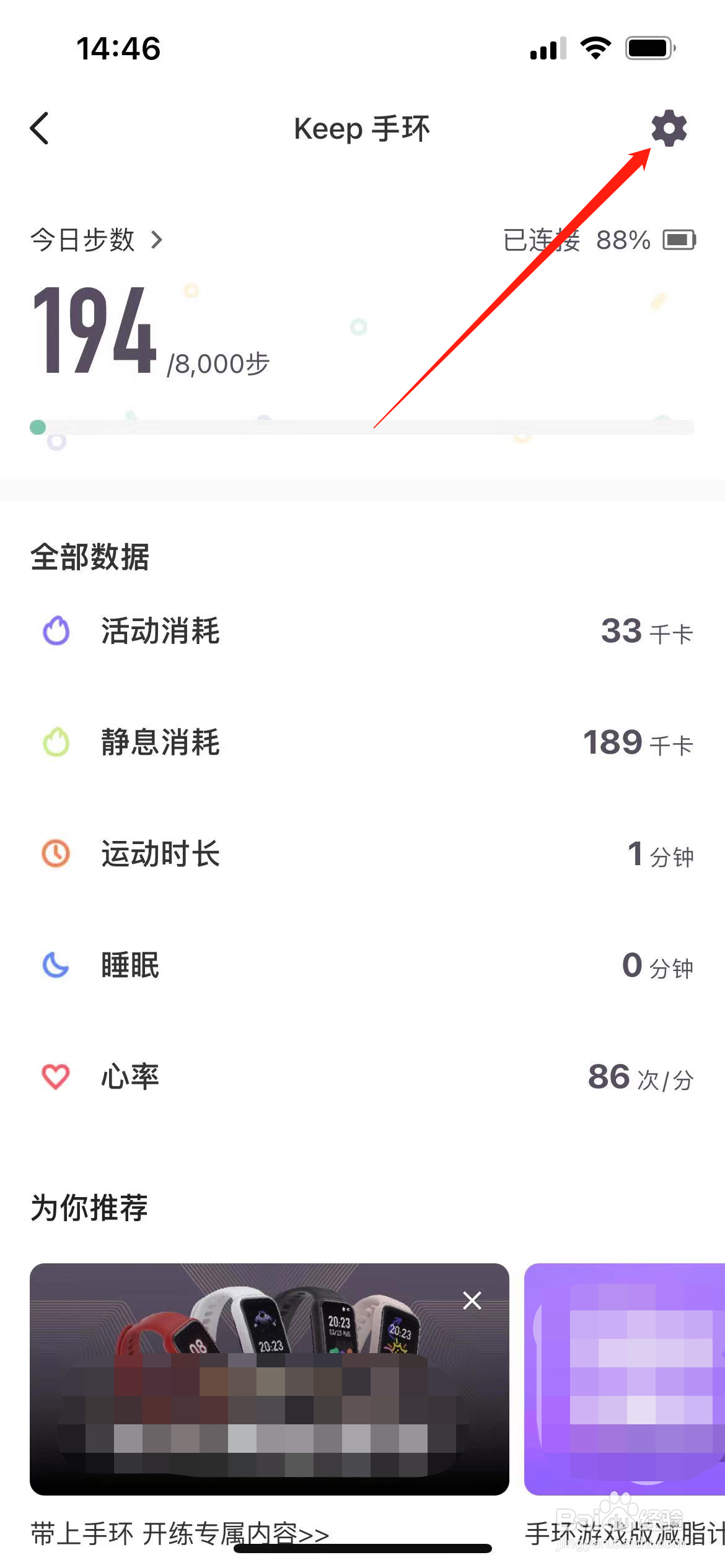This screenshot has width=725, height=1568.
Task: Open the 睡眠 sleep record entry
Action: click(x=362, y=965)
